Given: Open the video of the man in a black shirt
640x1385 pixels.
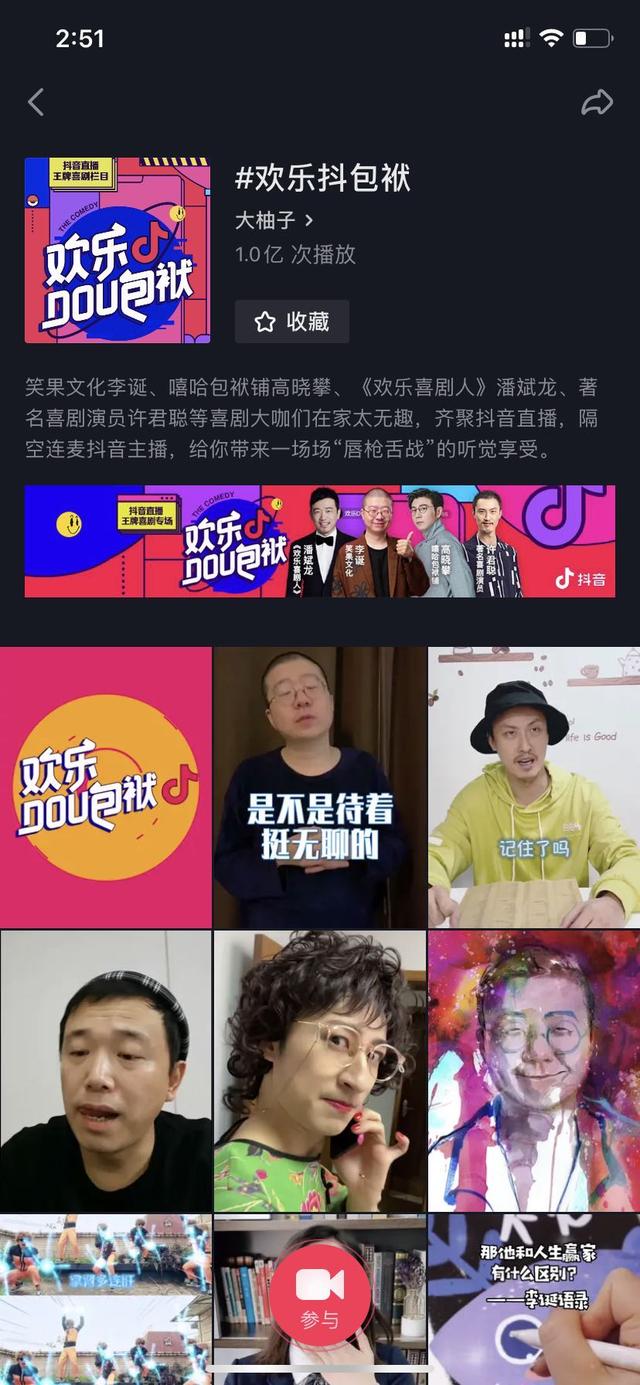Looking at the screenshot, I should [x=106, y=1071].
